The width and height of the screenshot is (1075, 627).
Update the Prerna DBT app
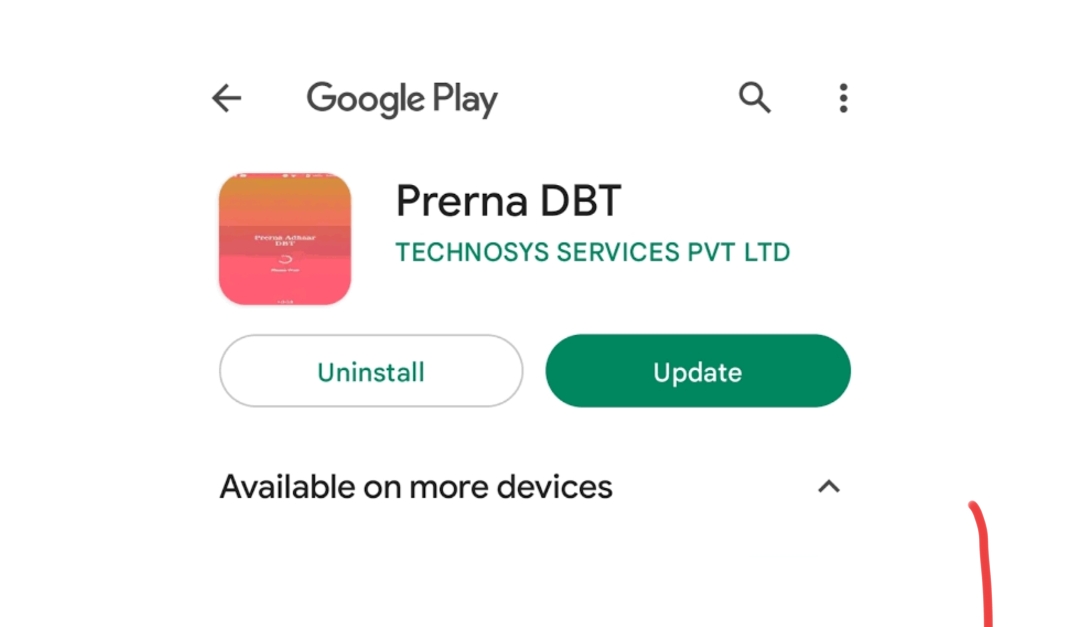(x=697, y=372)
